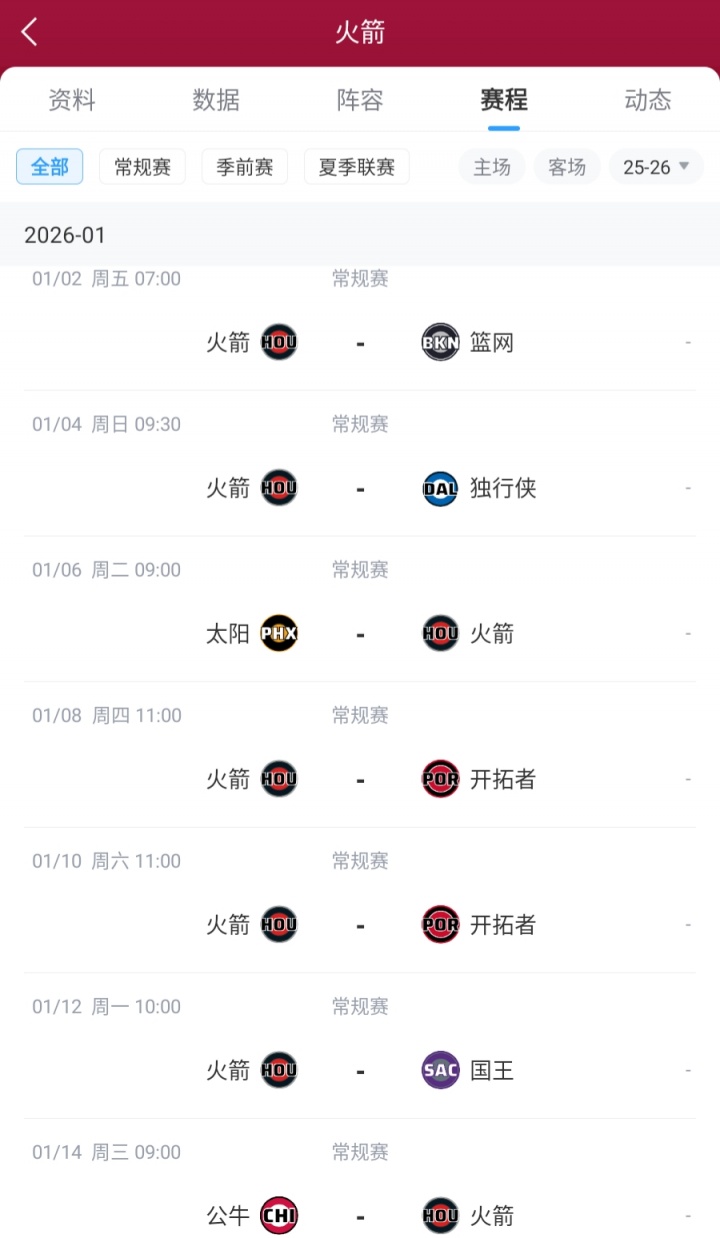
Task: Click the Suns PHX team logo
Action: click(x=279, y=633)
